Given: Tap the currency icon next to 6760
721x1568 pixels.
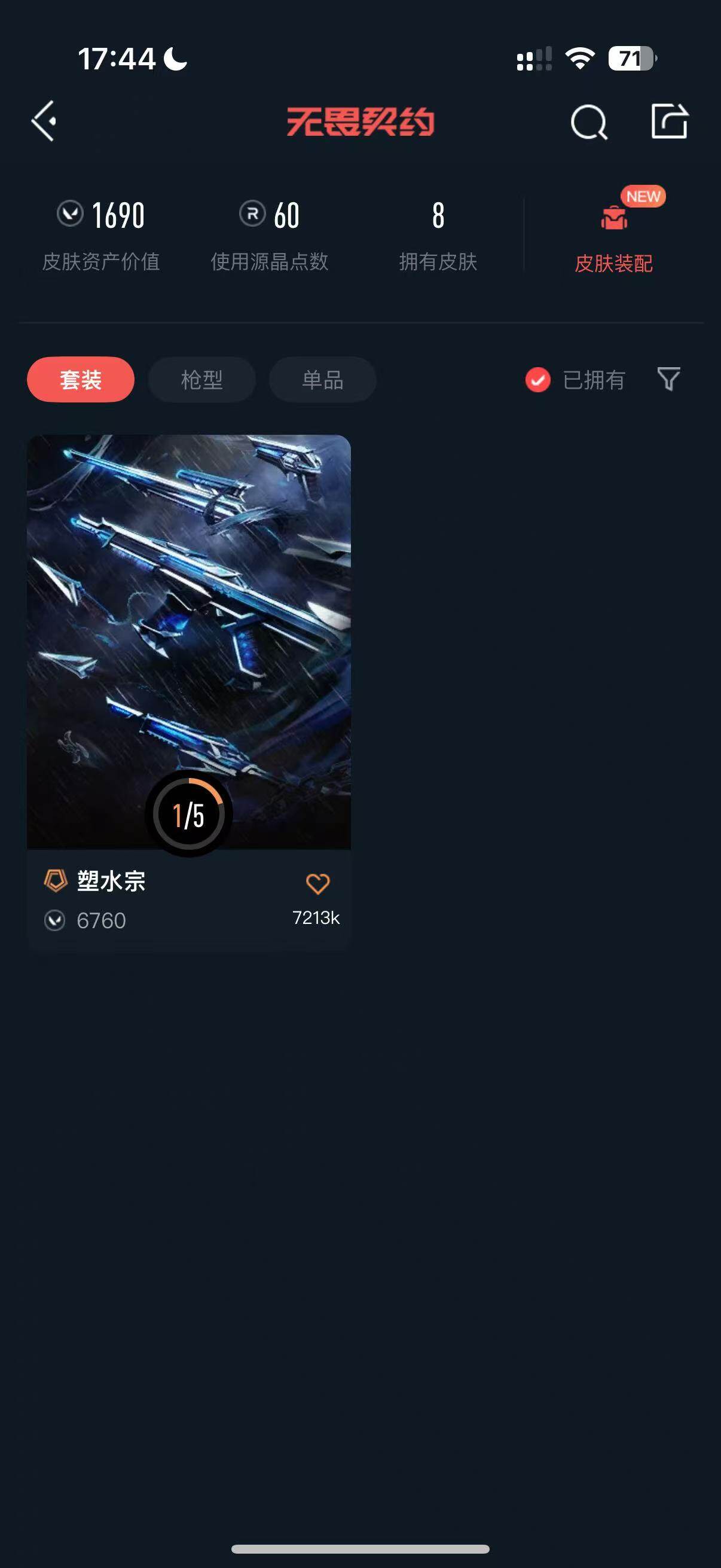Looking at the screenshot, I should [56, 920].
